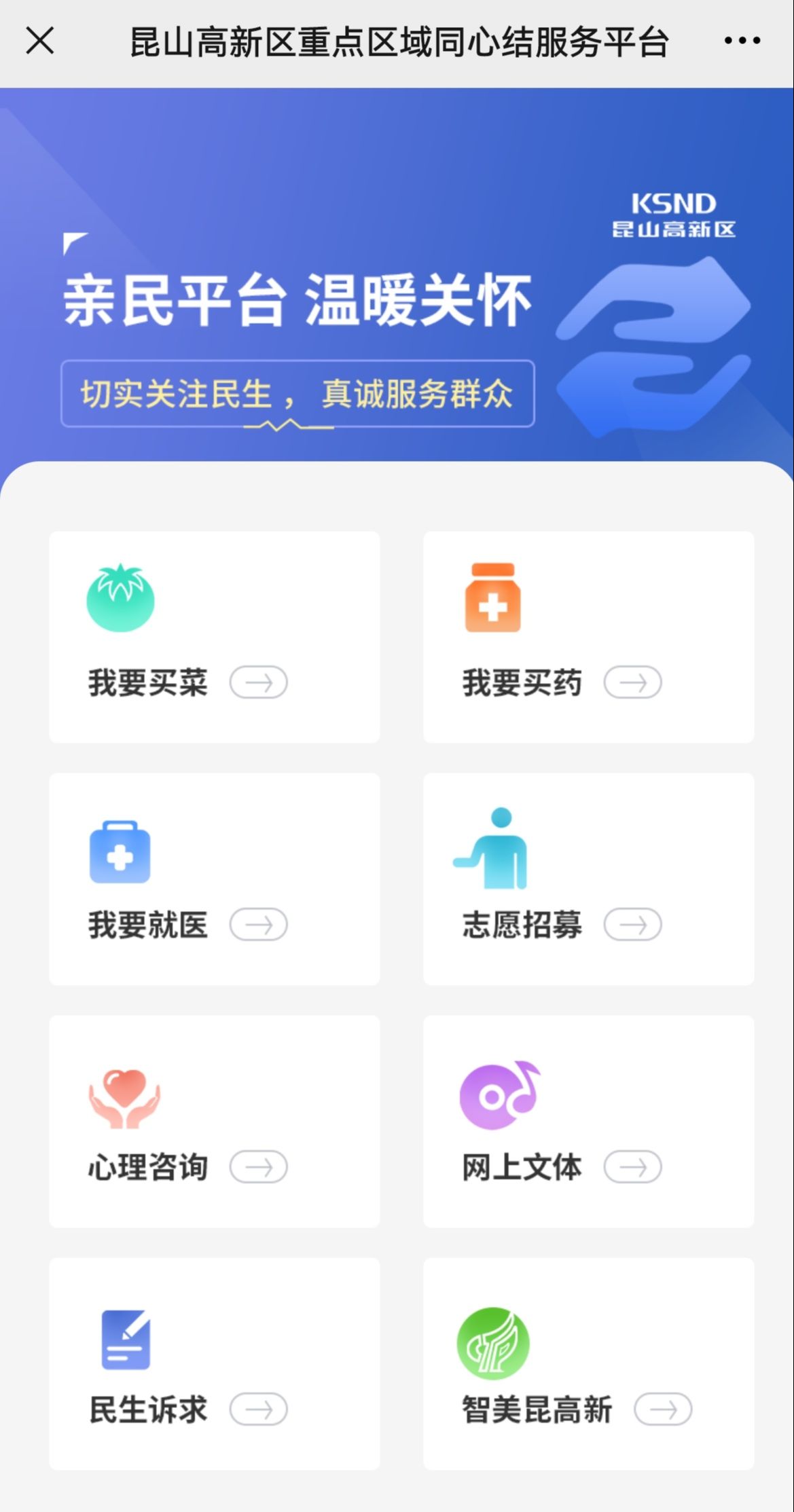Go to the 我要就医 medical card
This screenshot has width=794, height=1512.
pyautogui.click(x=214, y=879)
